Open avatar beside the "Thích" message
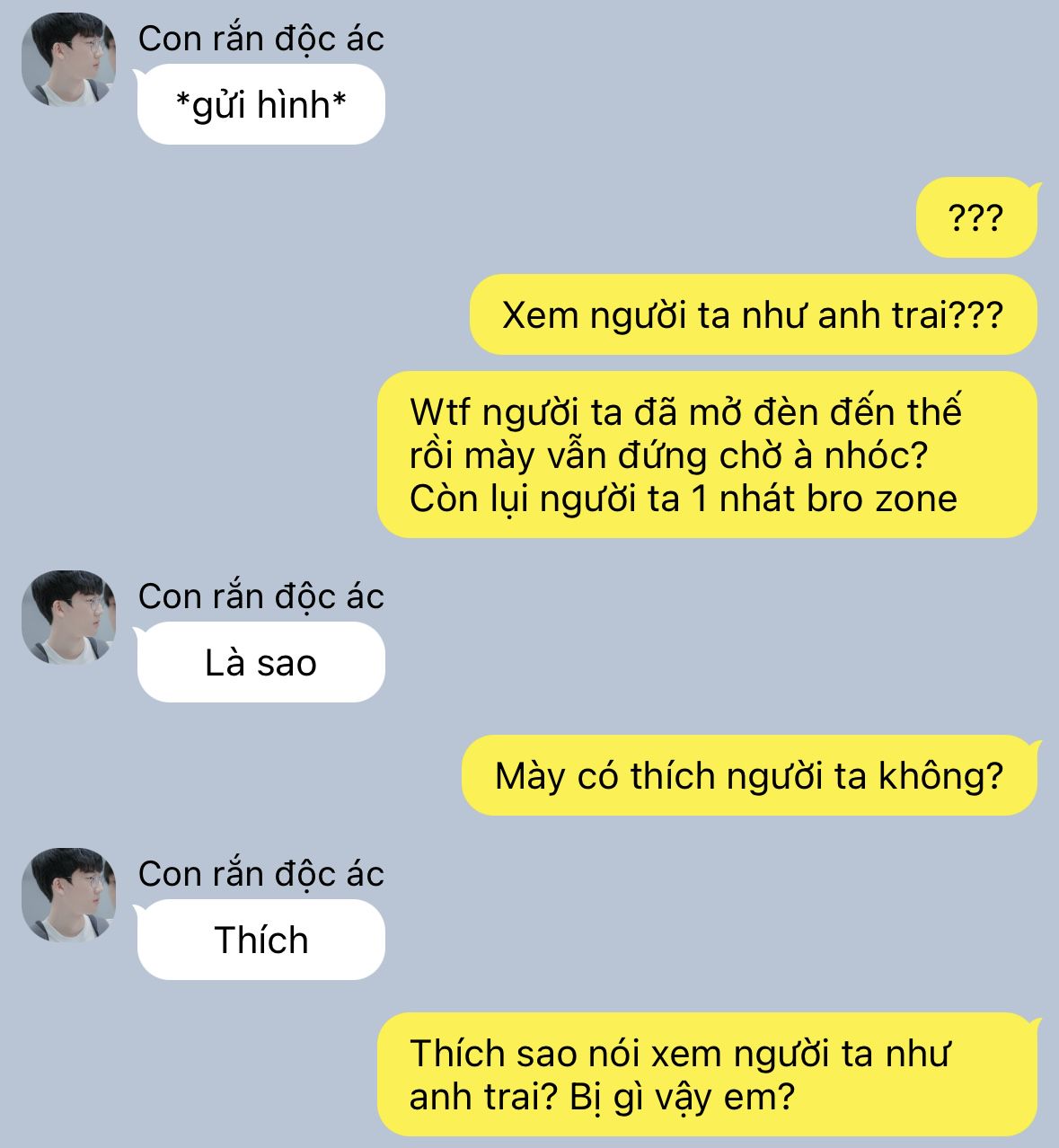This screenshot has height=1148, width=1059. pyautogui.click(x=68, y=895)
